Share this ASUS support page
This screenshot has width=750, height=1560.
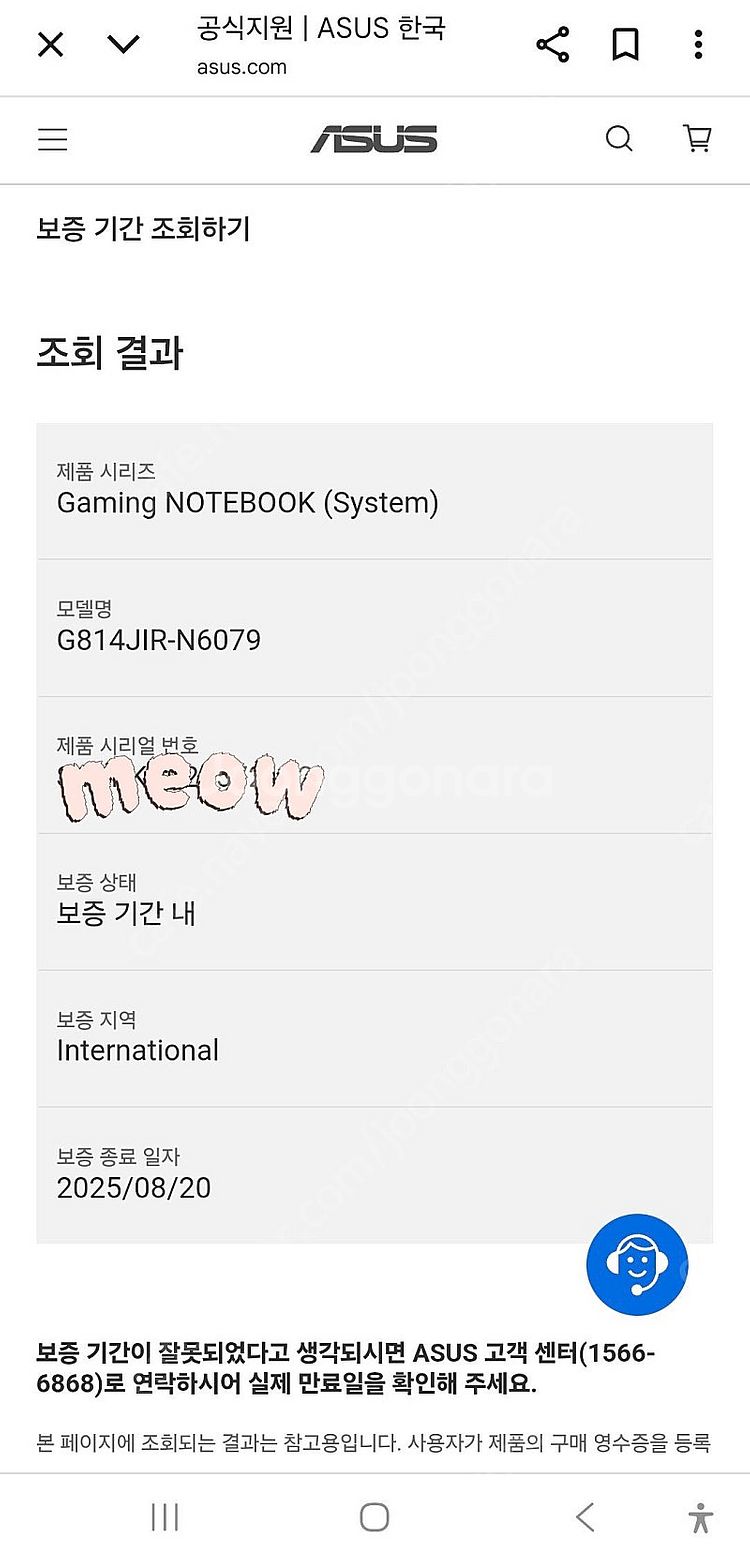[x=552, y=45]
